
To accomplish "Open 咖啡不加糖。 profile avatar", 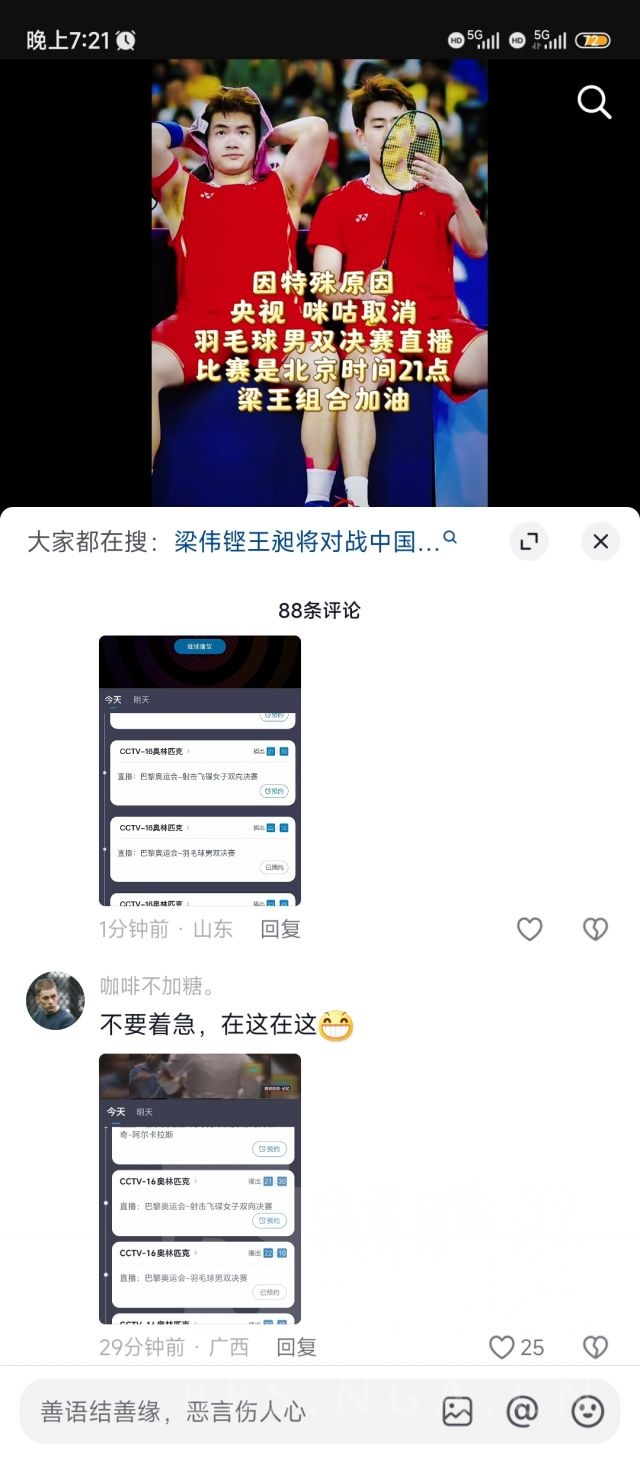I will coord(55,1000).
